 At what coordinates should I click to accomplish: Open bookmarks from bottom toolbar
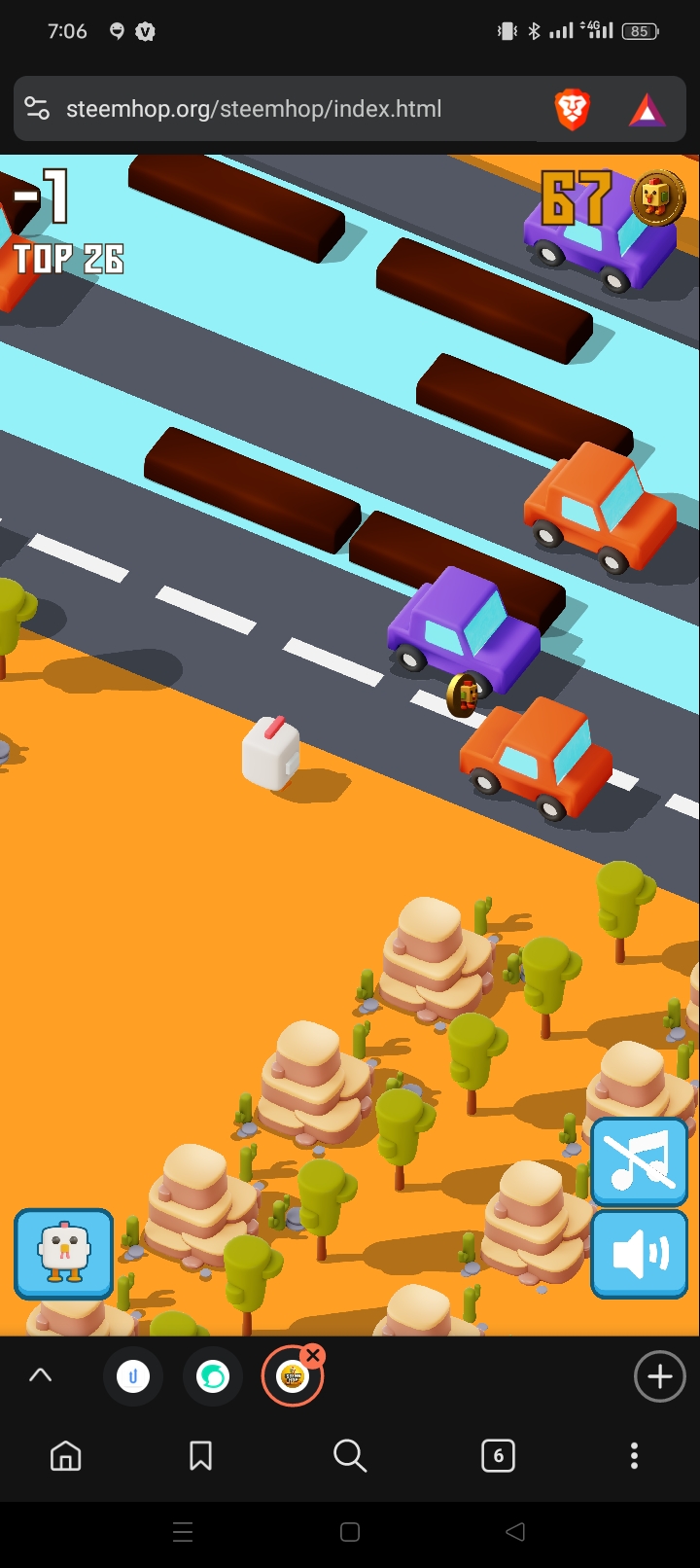201,1455
